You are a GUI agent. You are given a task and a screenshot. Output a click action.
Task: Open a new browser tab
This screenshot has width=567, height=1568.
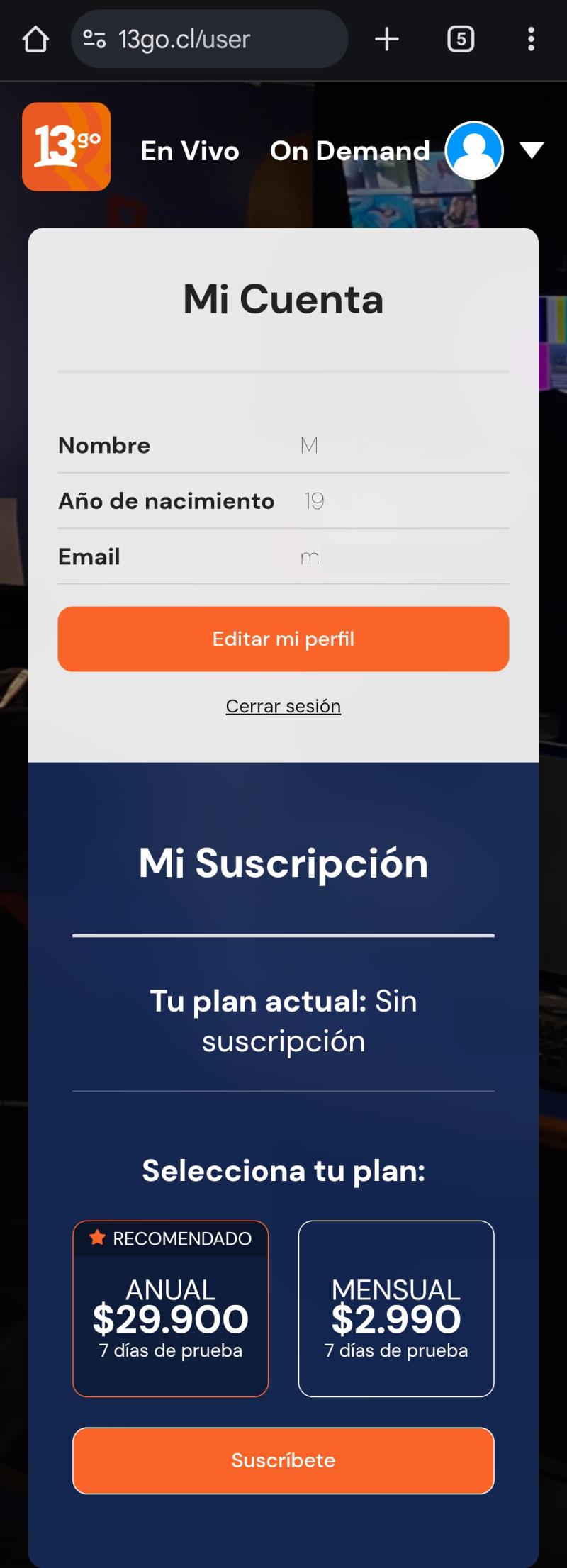[x=387, y=39]
